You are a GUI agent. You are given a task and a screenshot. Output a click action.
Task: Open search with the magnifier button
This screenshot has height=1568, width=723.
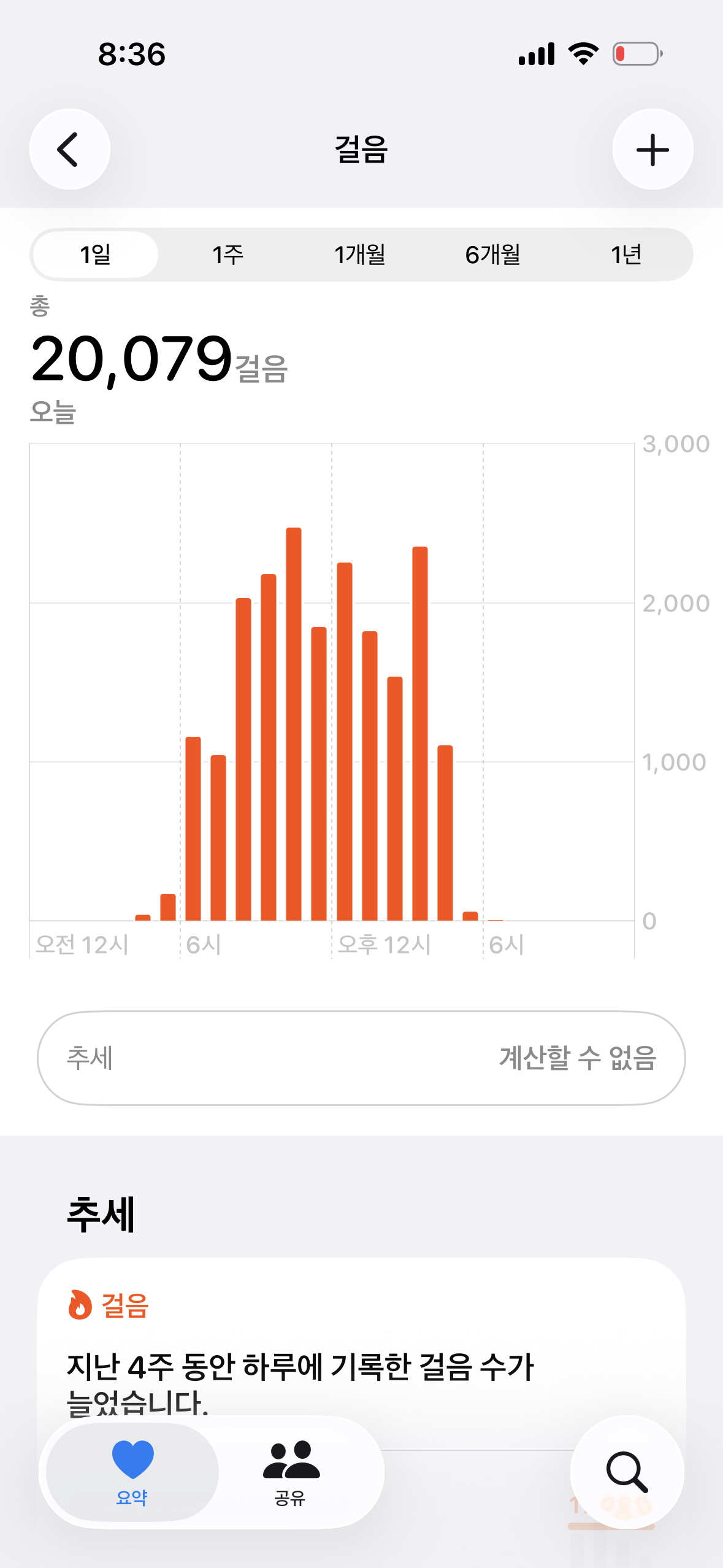click(x=627, y=1472)
